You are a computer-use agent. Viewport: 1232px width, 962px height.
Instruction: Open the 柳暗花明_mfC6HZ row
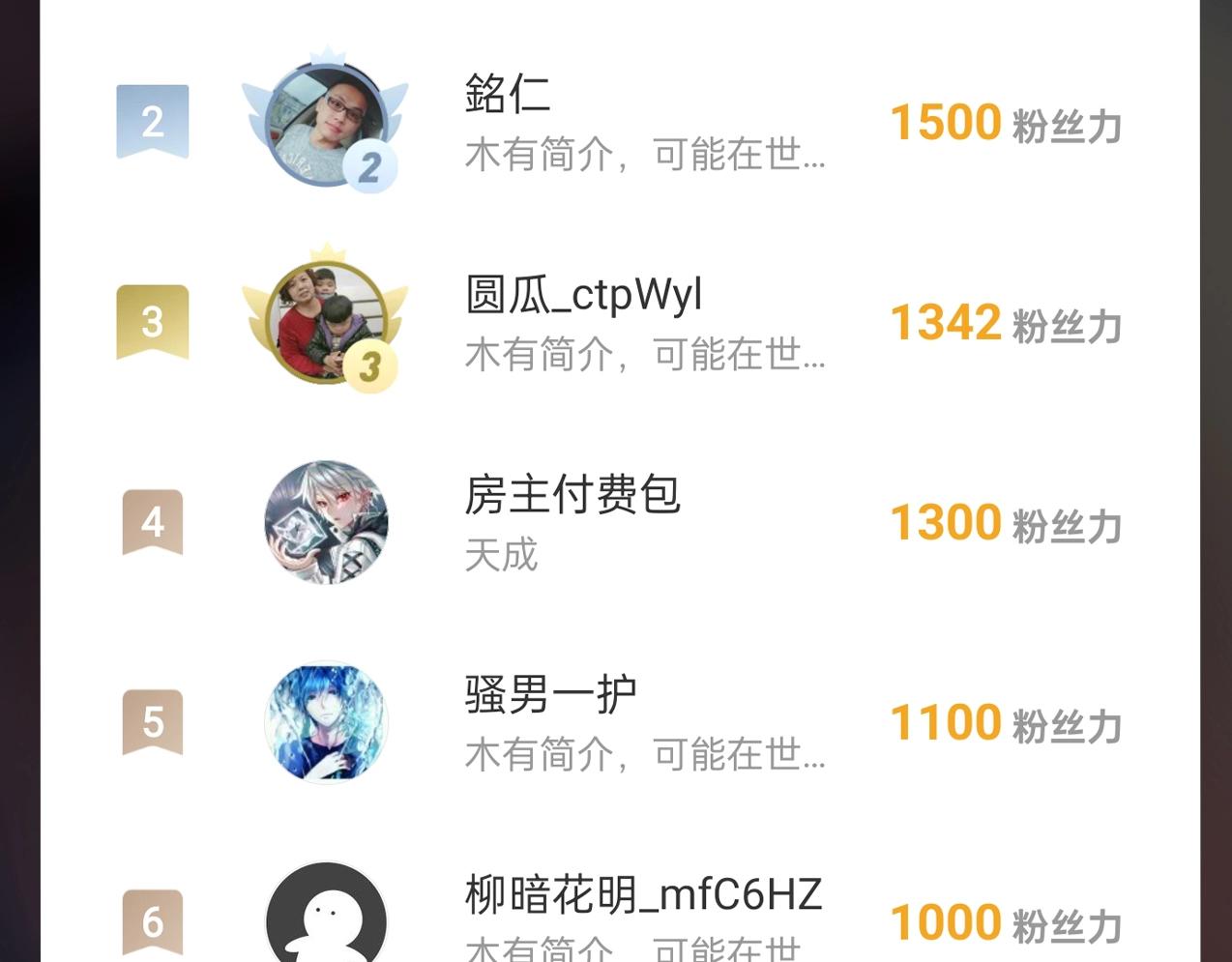(619, 894)
